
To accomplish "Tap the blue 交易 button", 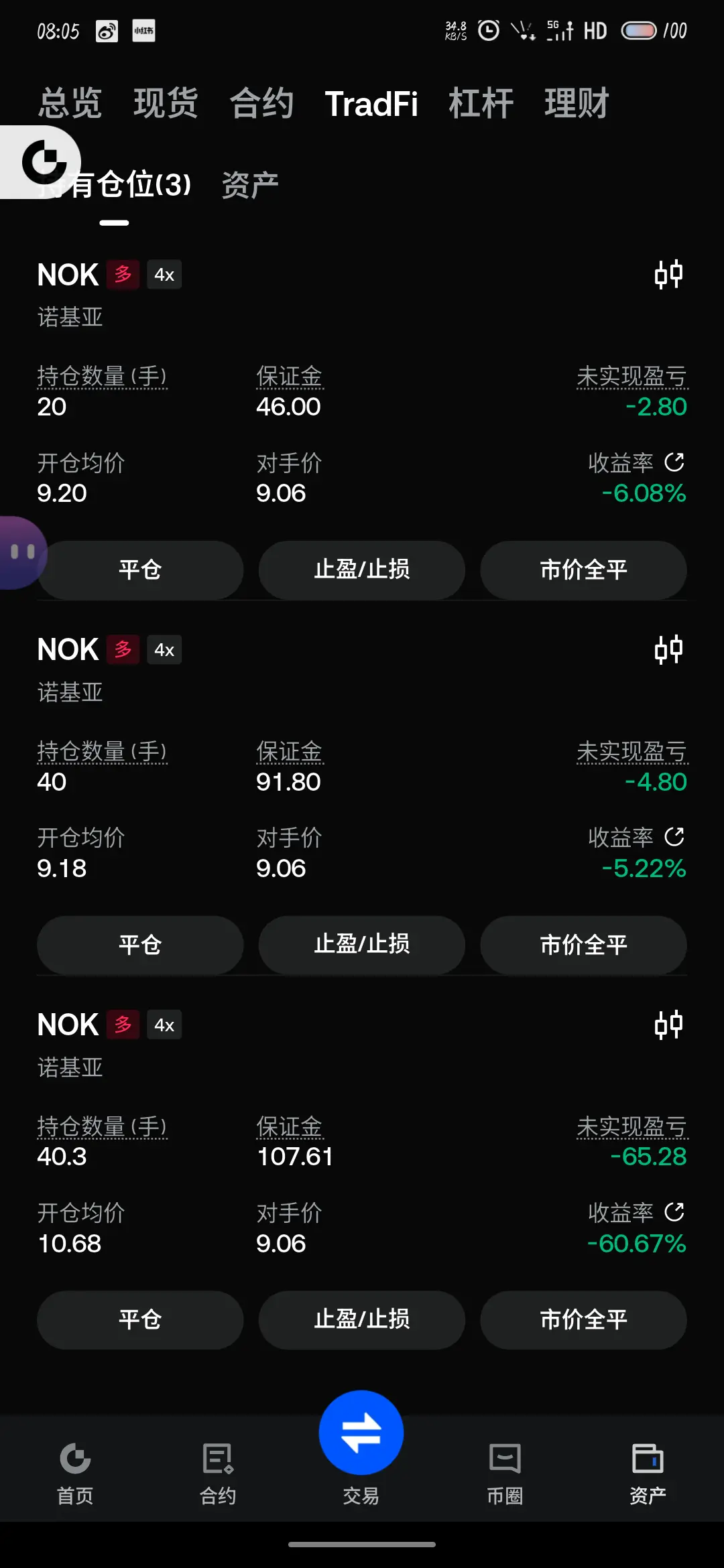I will pyautogui.click(x=361, y=1433).
